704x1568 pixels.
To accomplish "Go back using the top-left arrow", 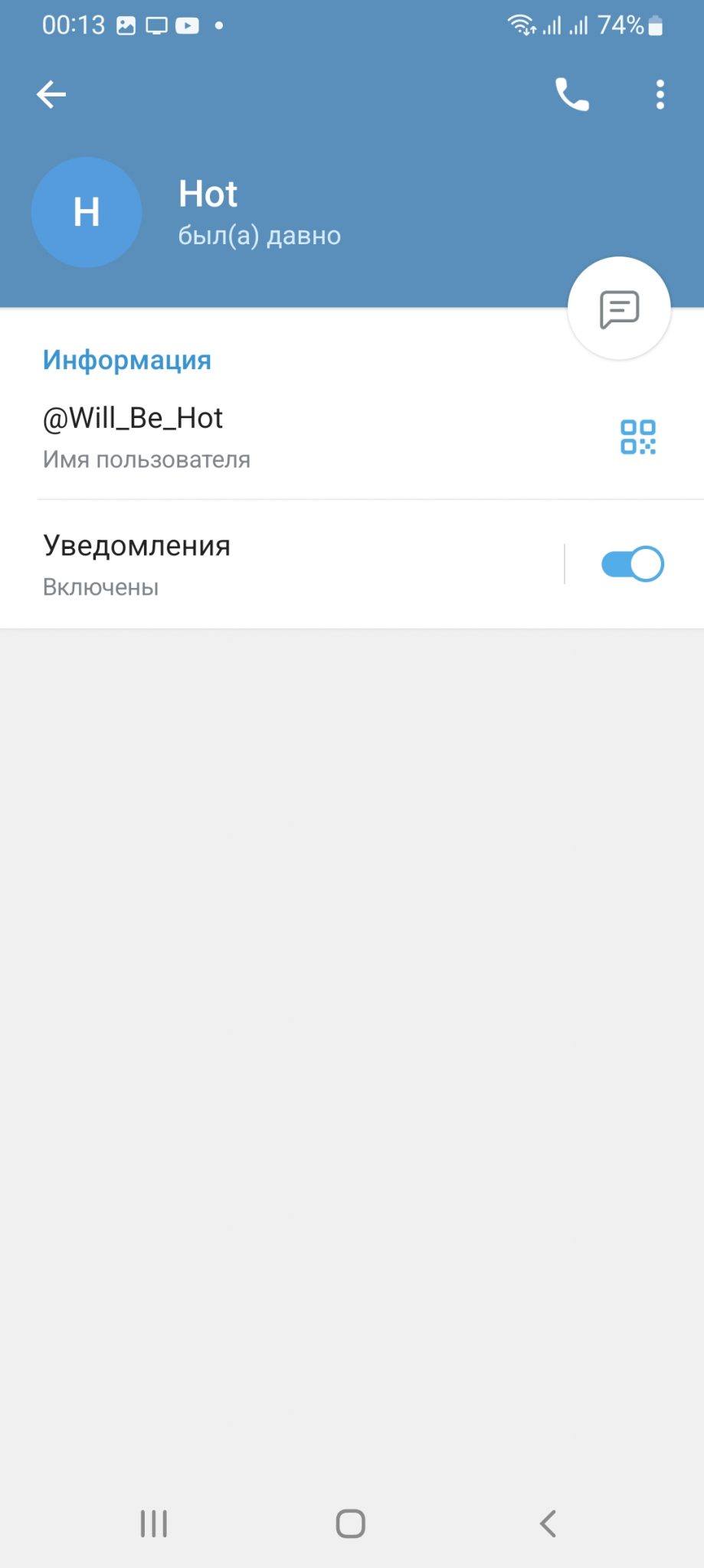I will tap(51, 95).
